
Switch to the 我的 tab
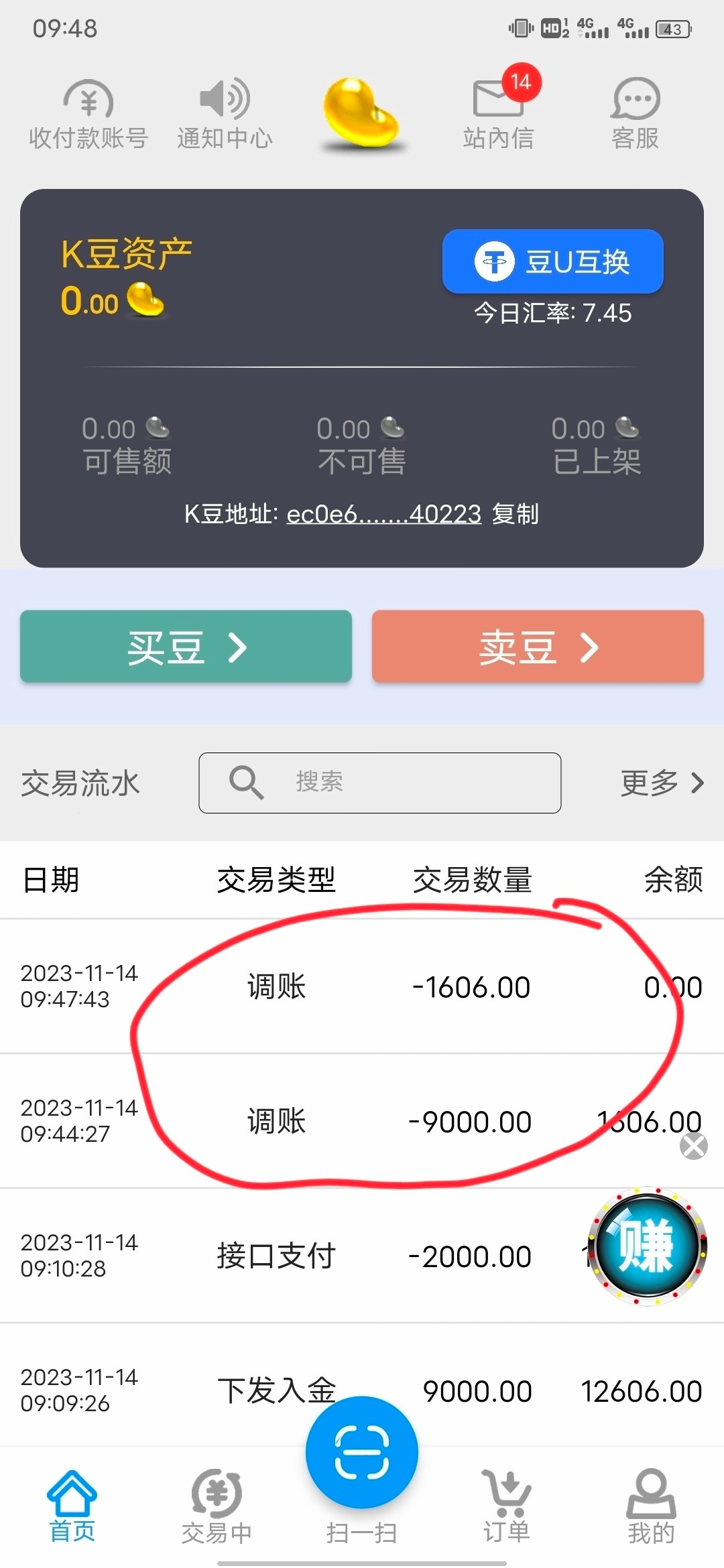[651, 1504]
